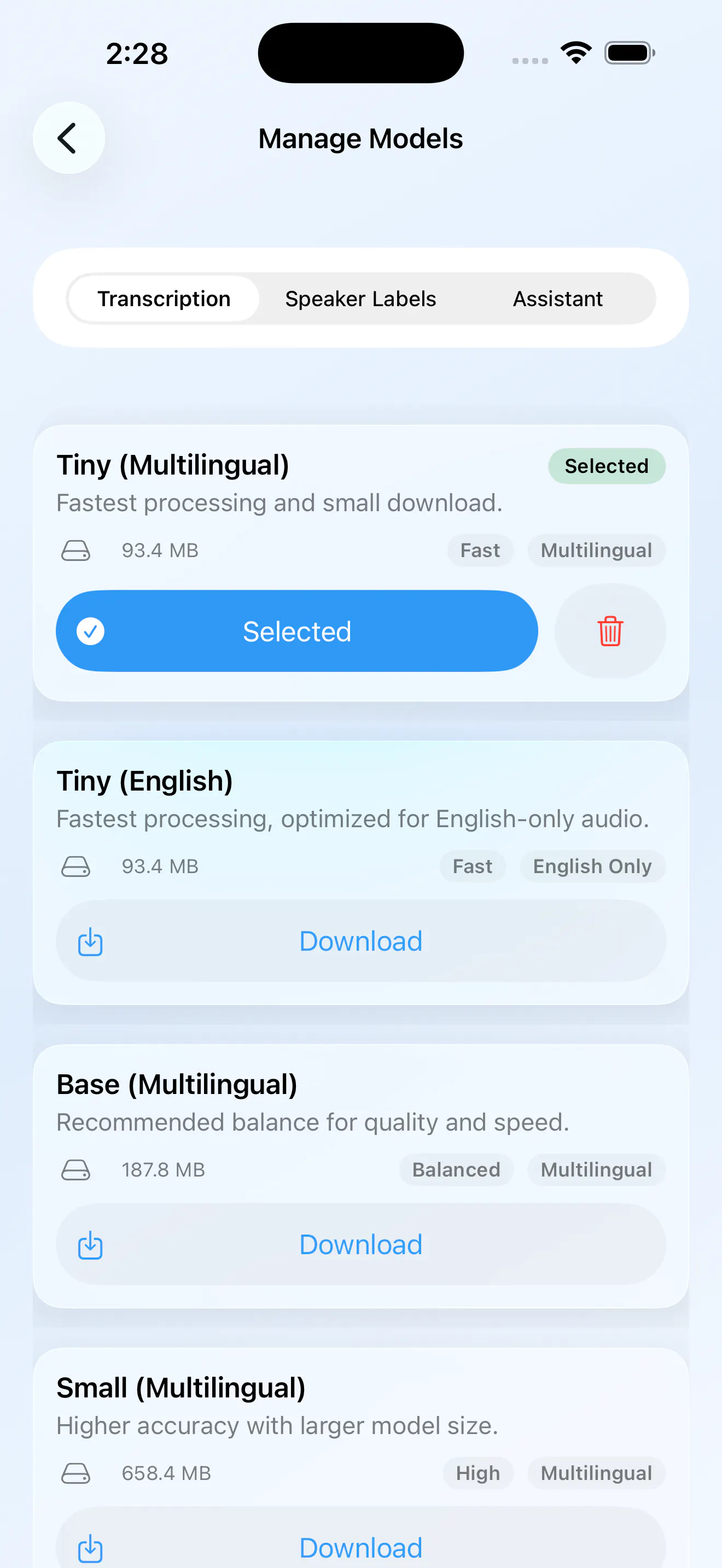The width and height of the screenshot is (722, 1568).
Task: Open the Assistant tab
Action: (x=557, y=299)
